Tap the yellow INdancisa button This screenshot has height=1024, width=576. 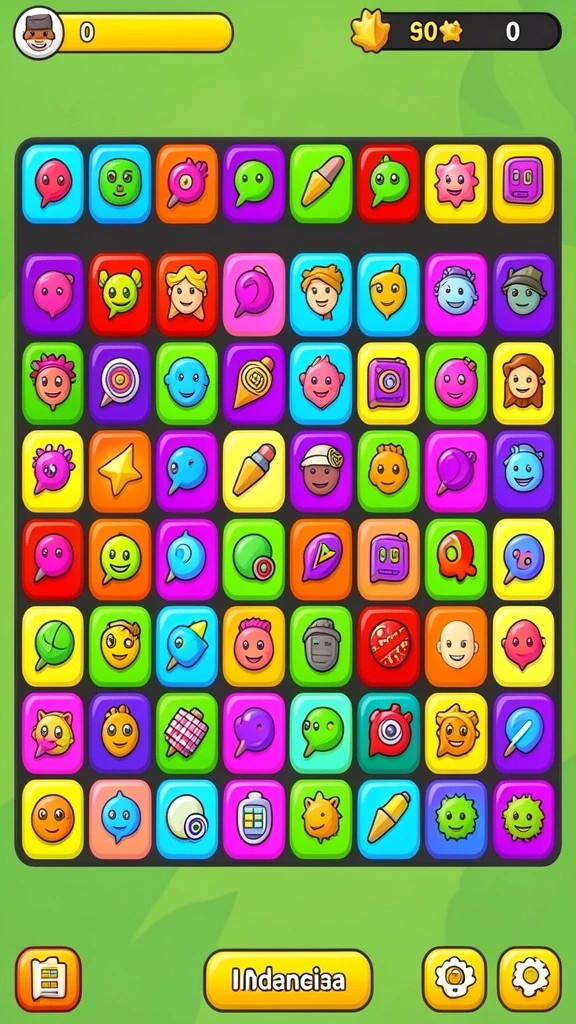[288, 980]
